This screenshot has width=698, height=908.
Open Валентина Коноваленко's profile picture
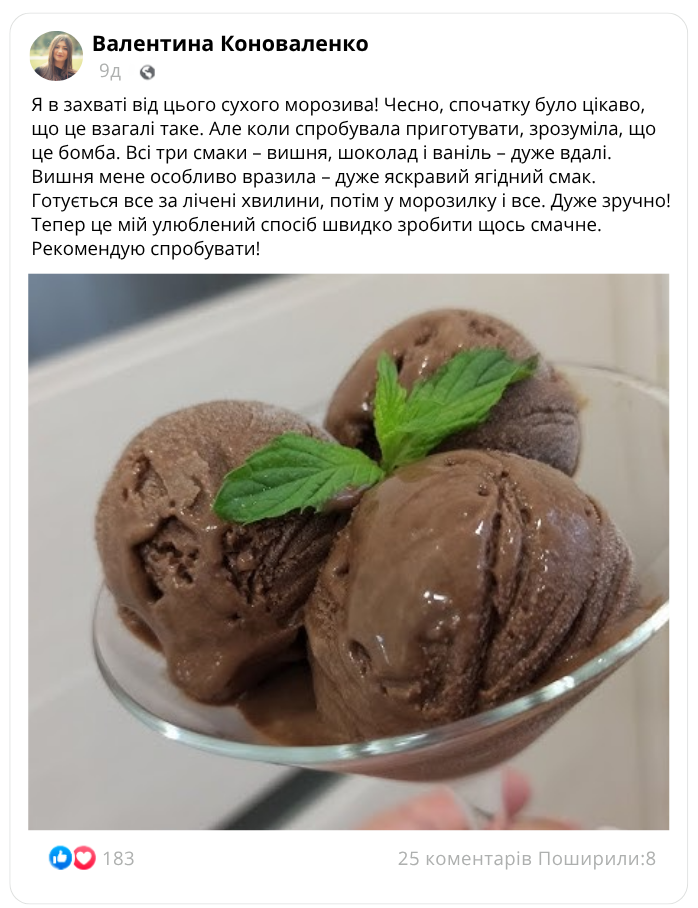click(56, 56)
